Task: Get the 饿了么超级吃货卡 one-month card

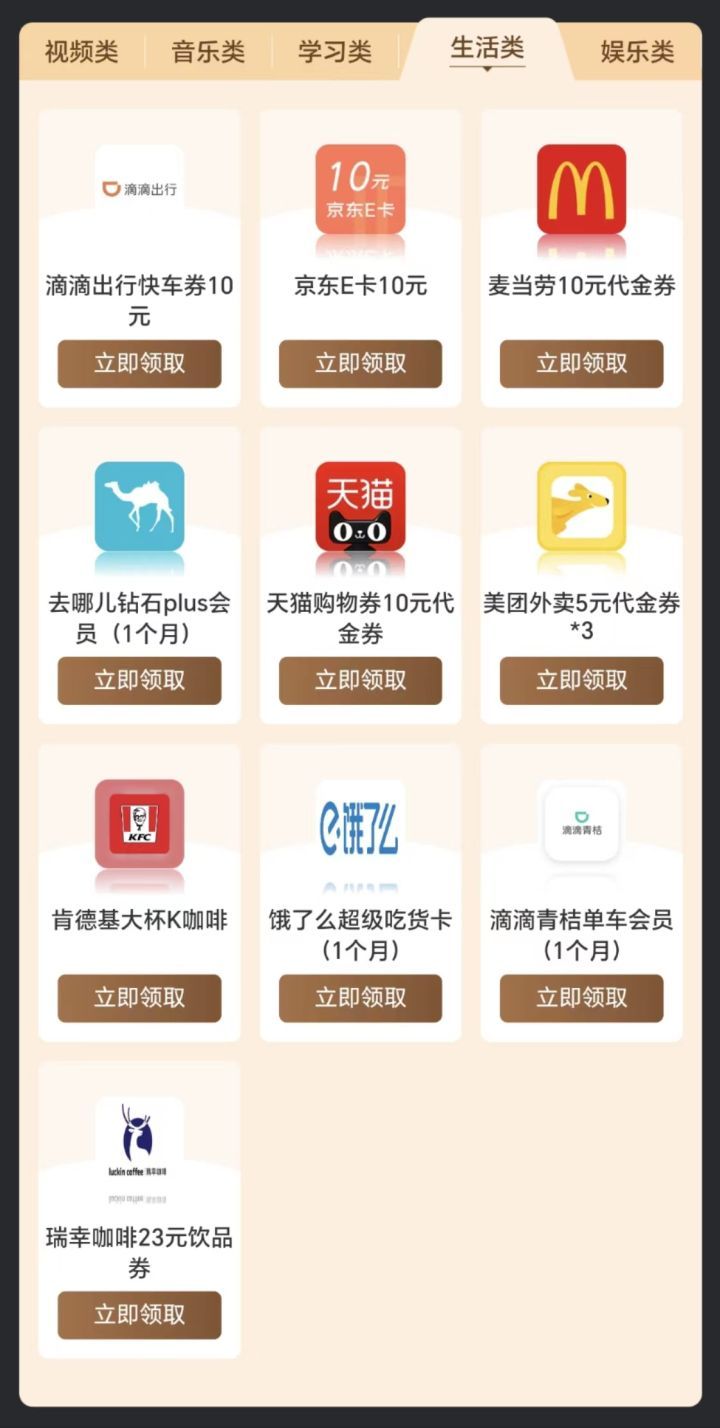Action: pos(360,997)
